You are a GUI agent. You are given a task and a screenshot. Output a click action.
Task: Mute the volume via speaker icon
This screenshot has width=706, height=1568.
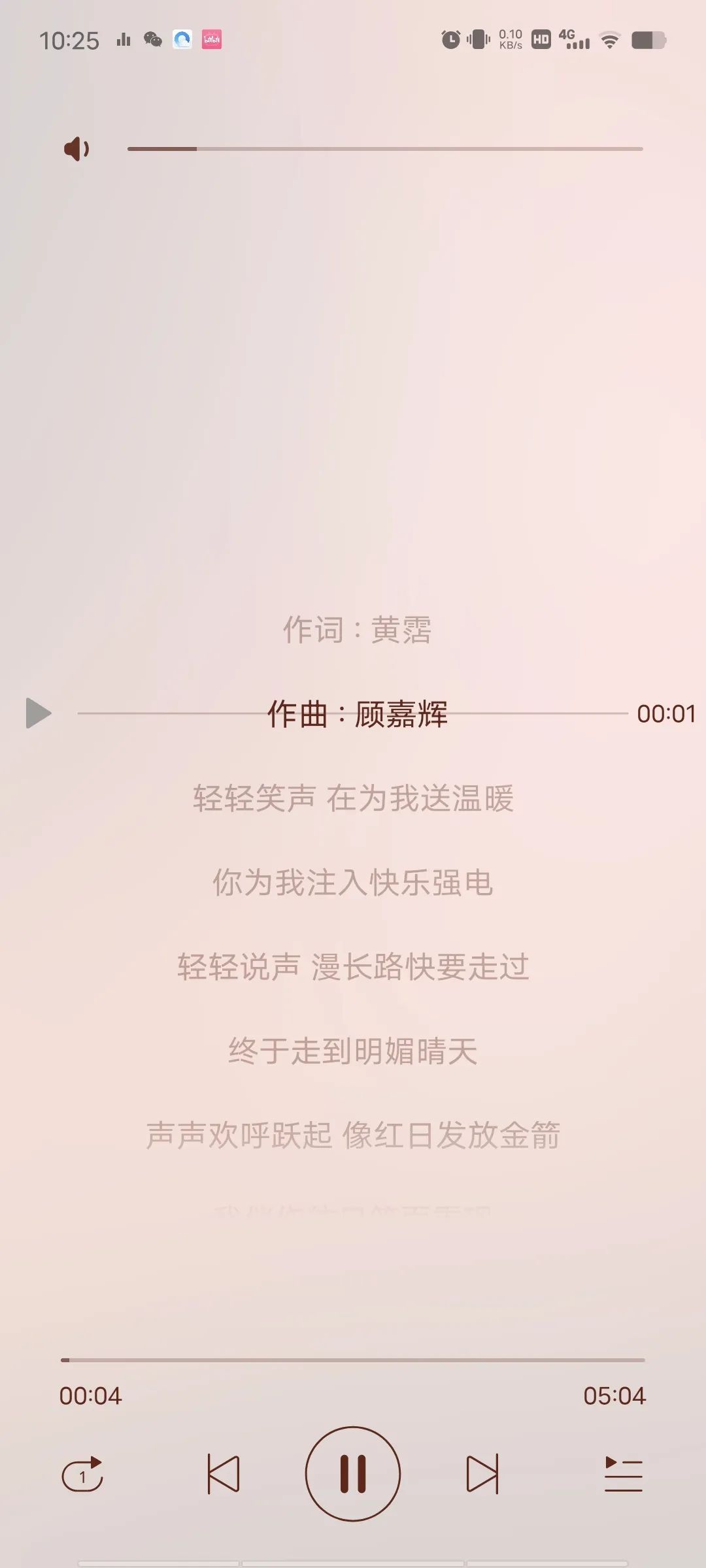[76, 149]
